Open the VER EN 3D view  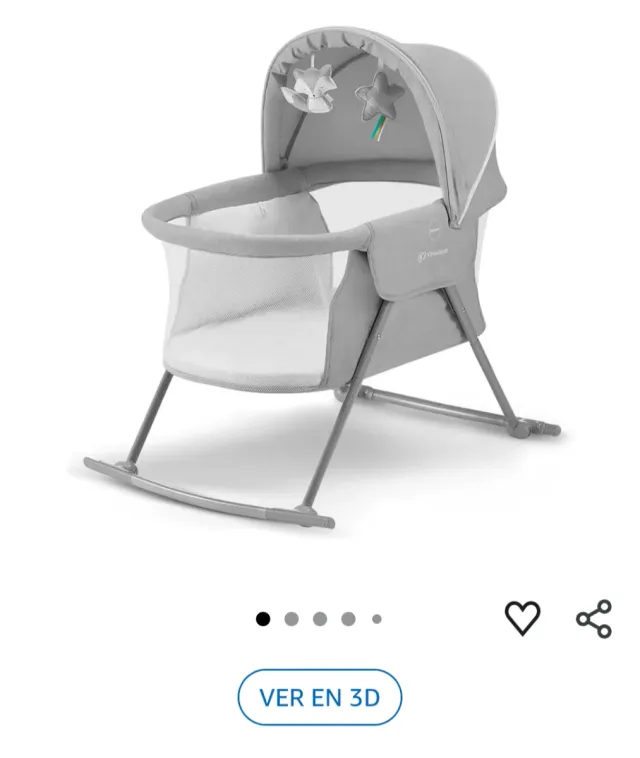(x=320, y=697)
